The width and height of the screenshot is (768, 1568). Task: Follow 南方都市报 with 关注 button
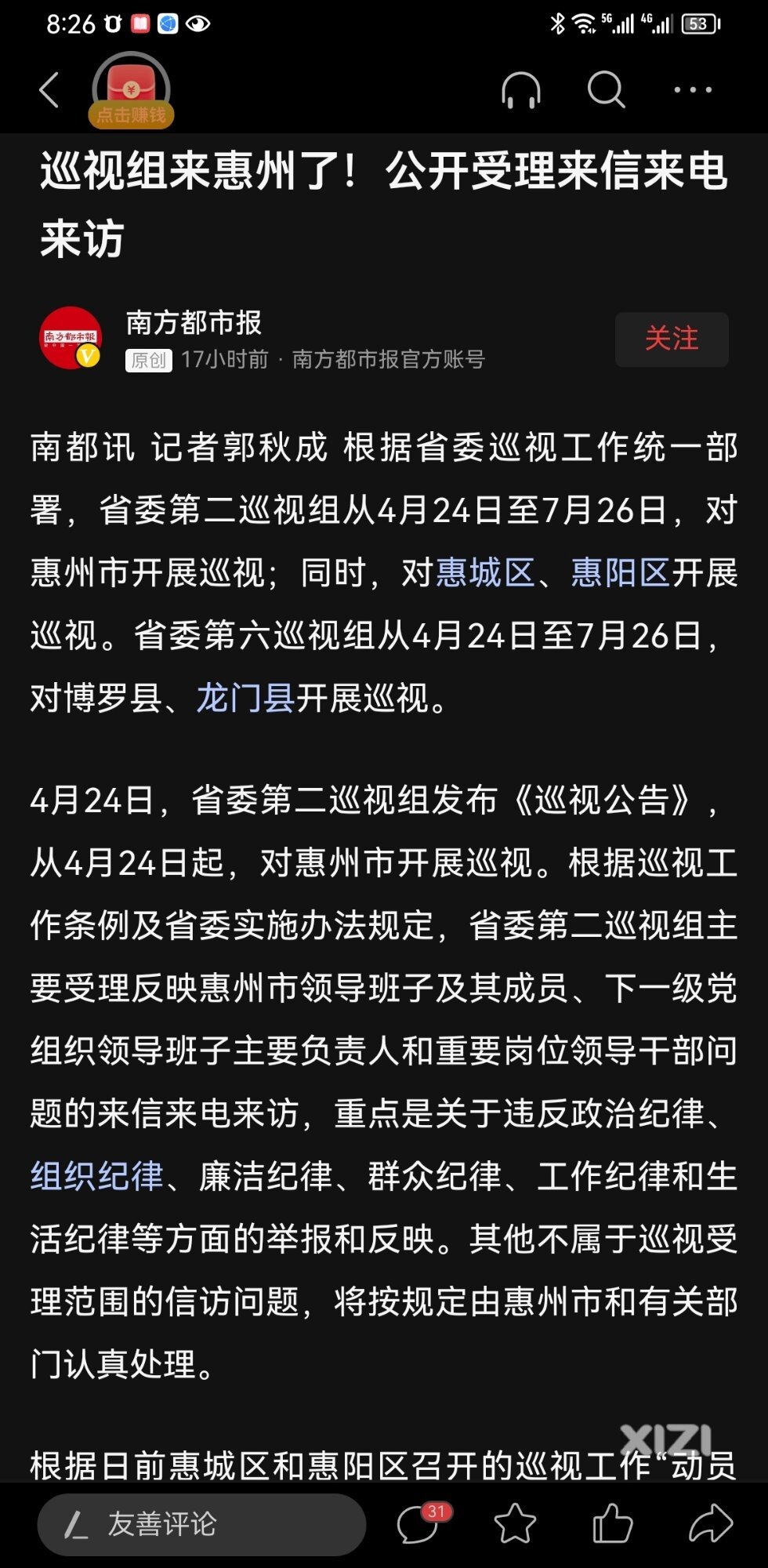pyautogui.click(x=672, y=339)
